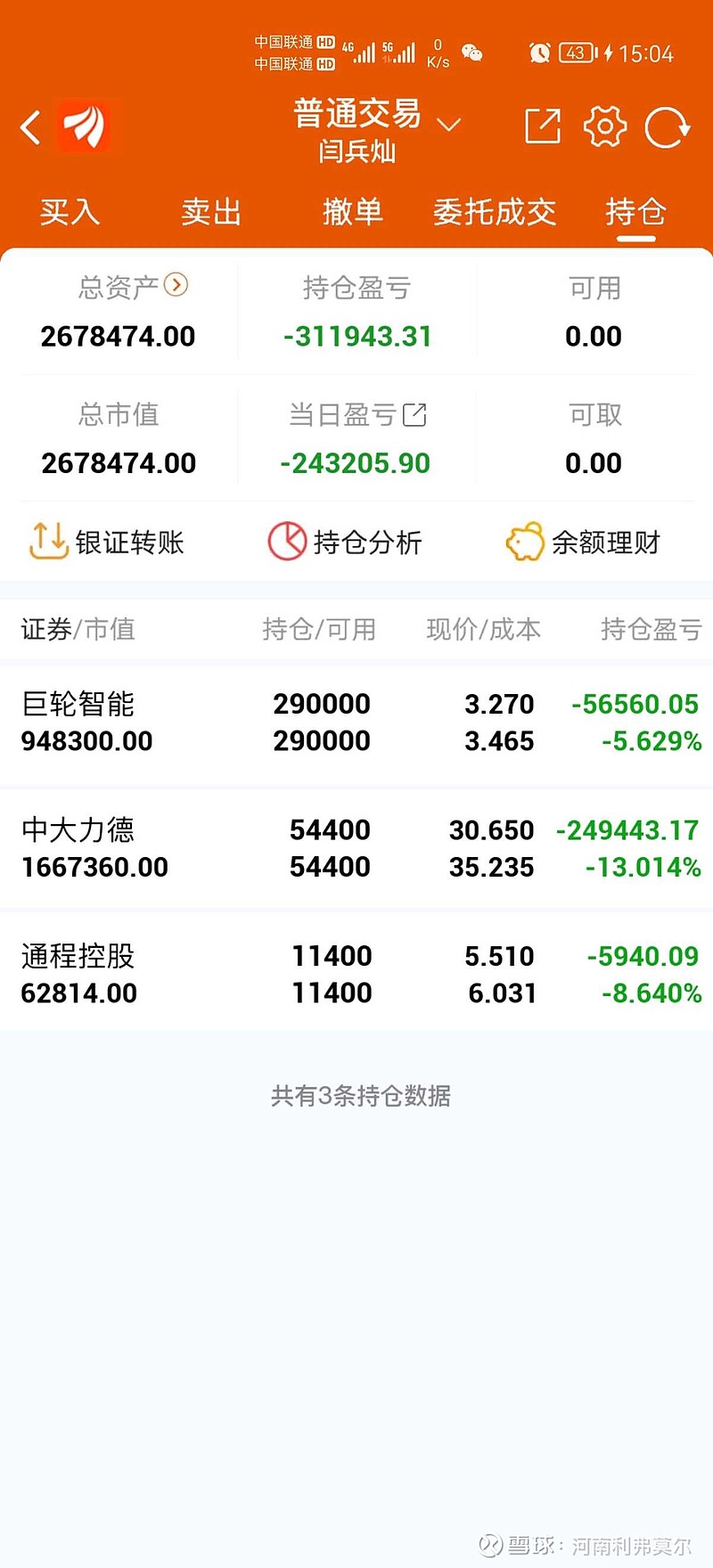Switch to the 卖出 tab
This screenshot has width=713, height=1568.
tap(211, 212)
